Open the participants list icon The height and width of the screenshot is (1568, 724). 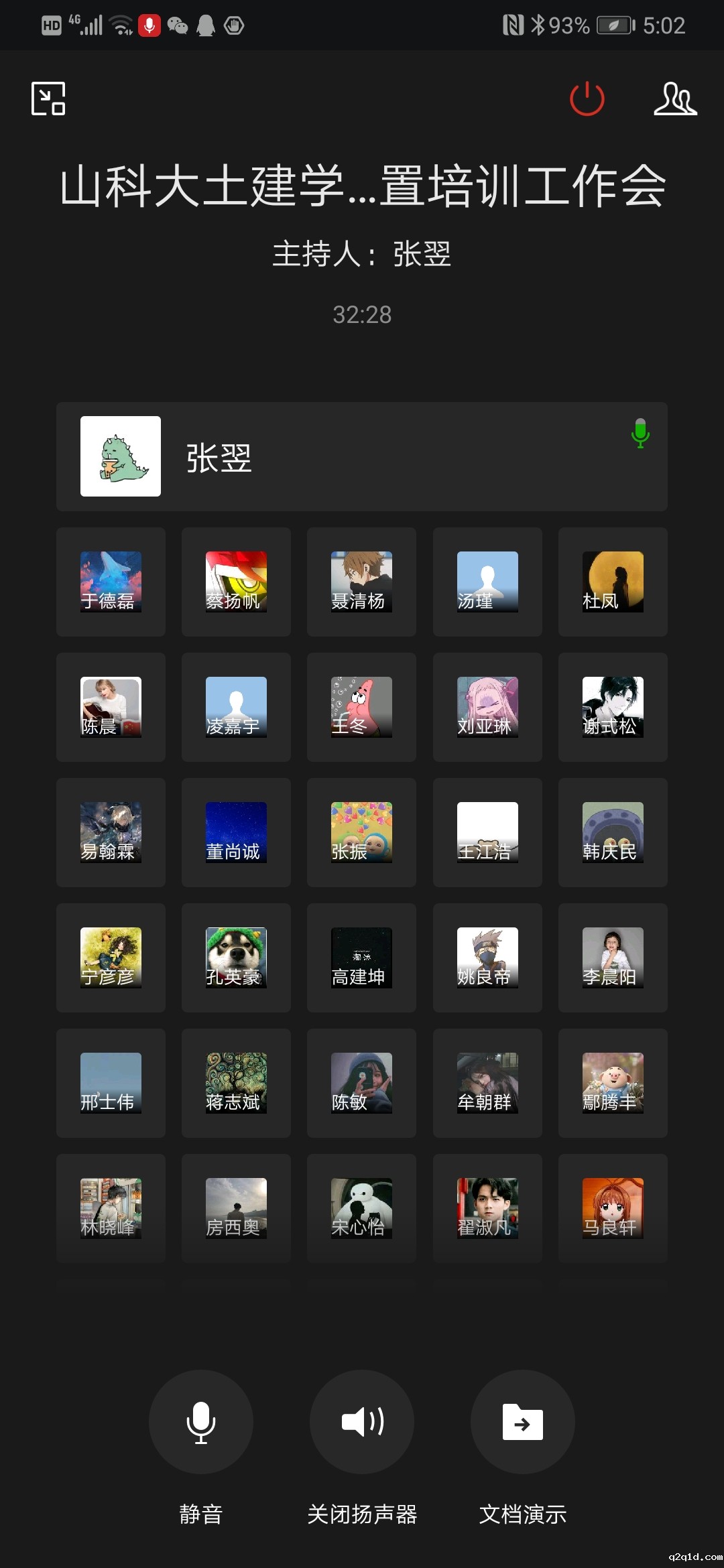[x=675, y=99]
